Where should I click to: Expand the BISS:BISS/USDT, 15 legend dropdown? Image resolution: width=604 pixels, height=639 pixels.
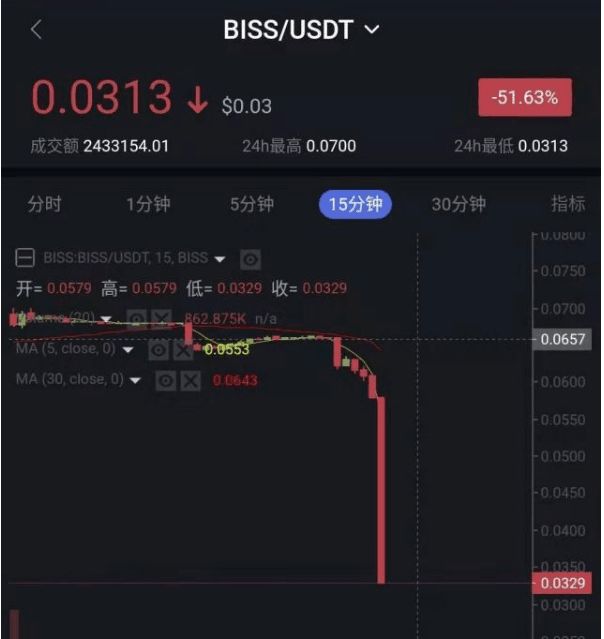[220, 259]
